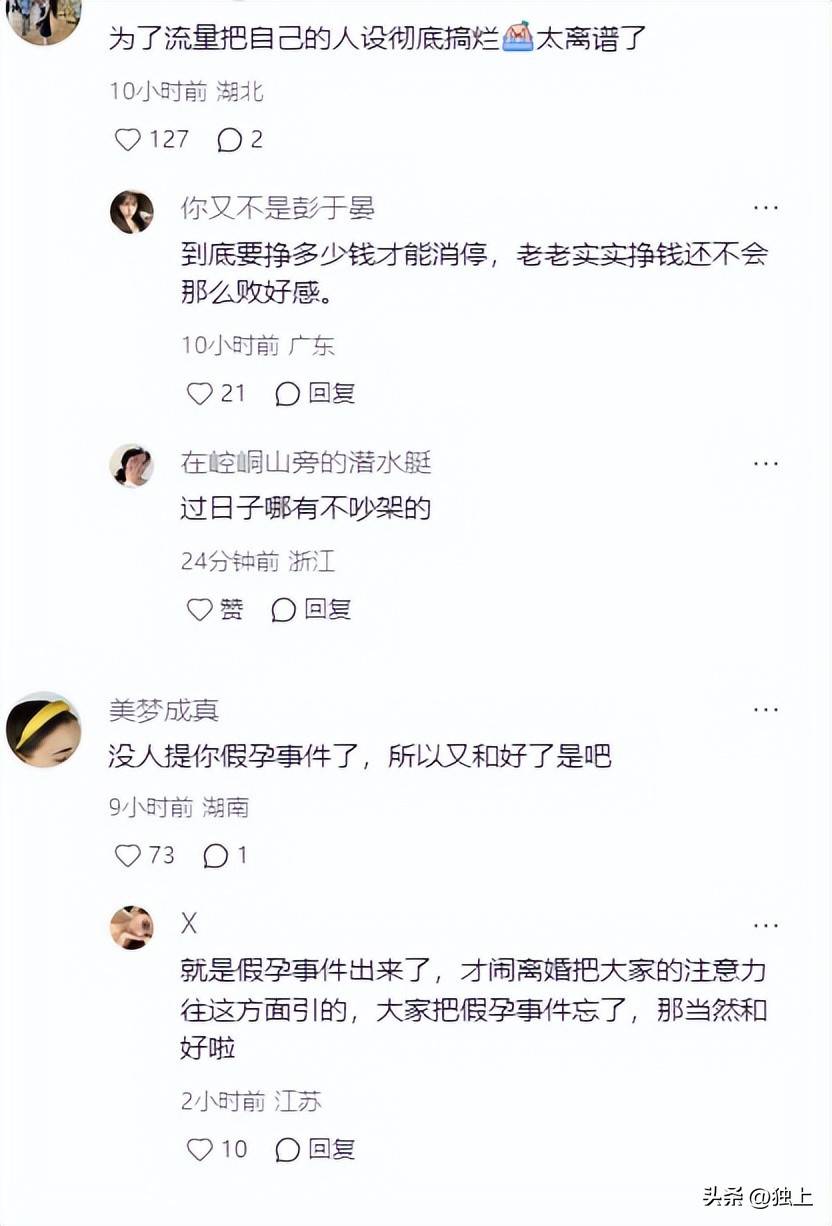This screenshot has height=1226, width=832.
Task: Open 美梦成真's avatar
Action: pos(44,729)
